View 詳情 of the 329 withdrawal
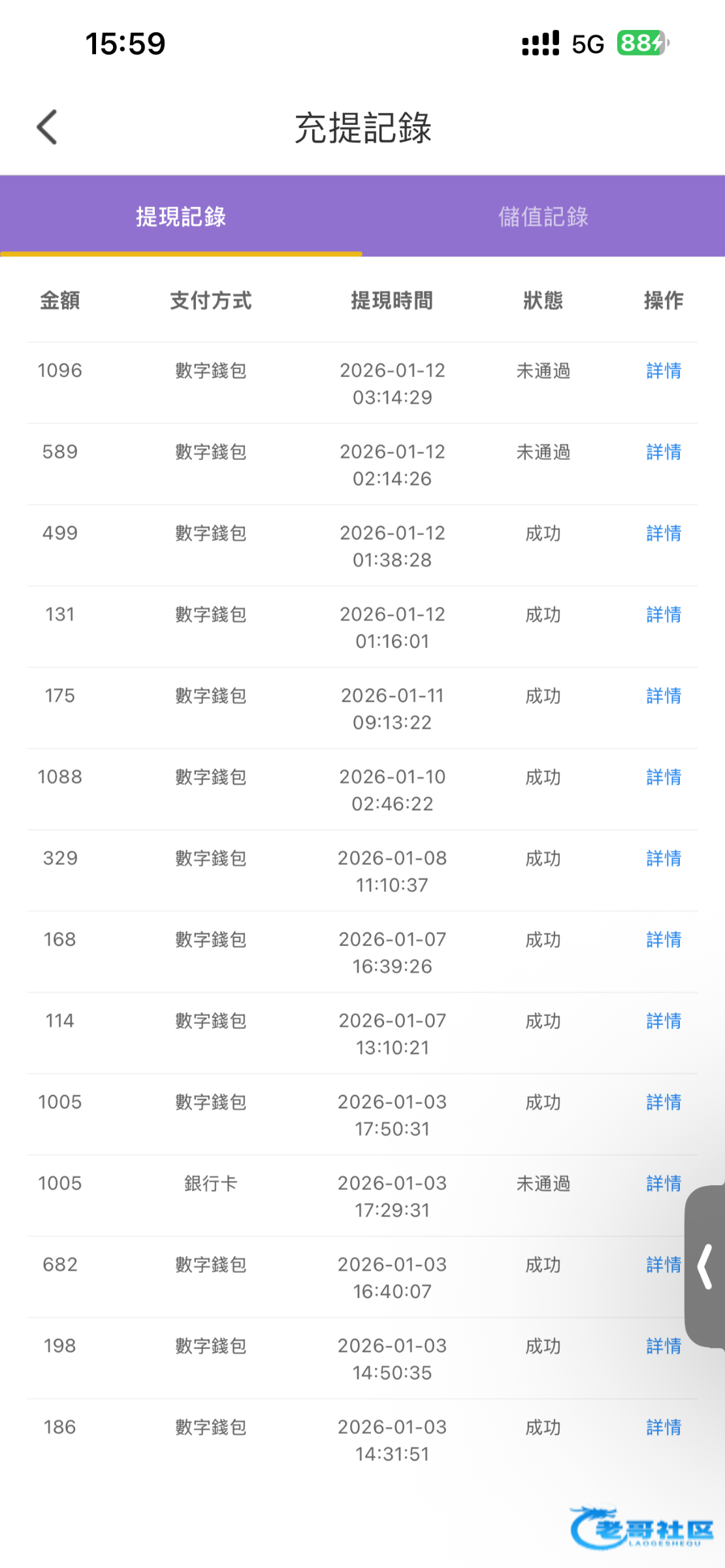The height and width of the screenshot is (1568, 725). pyautogui.click(x=664, y=858)
